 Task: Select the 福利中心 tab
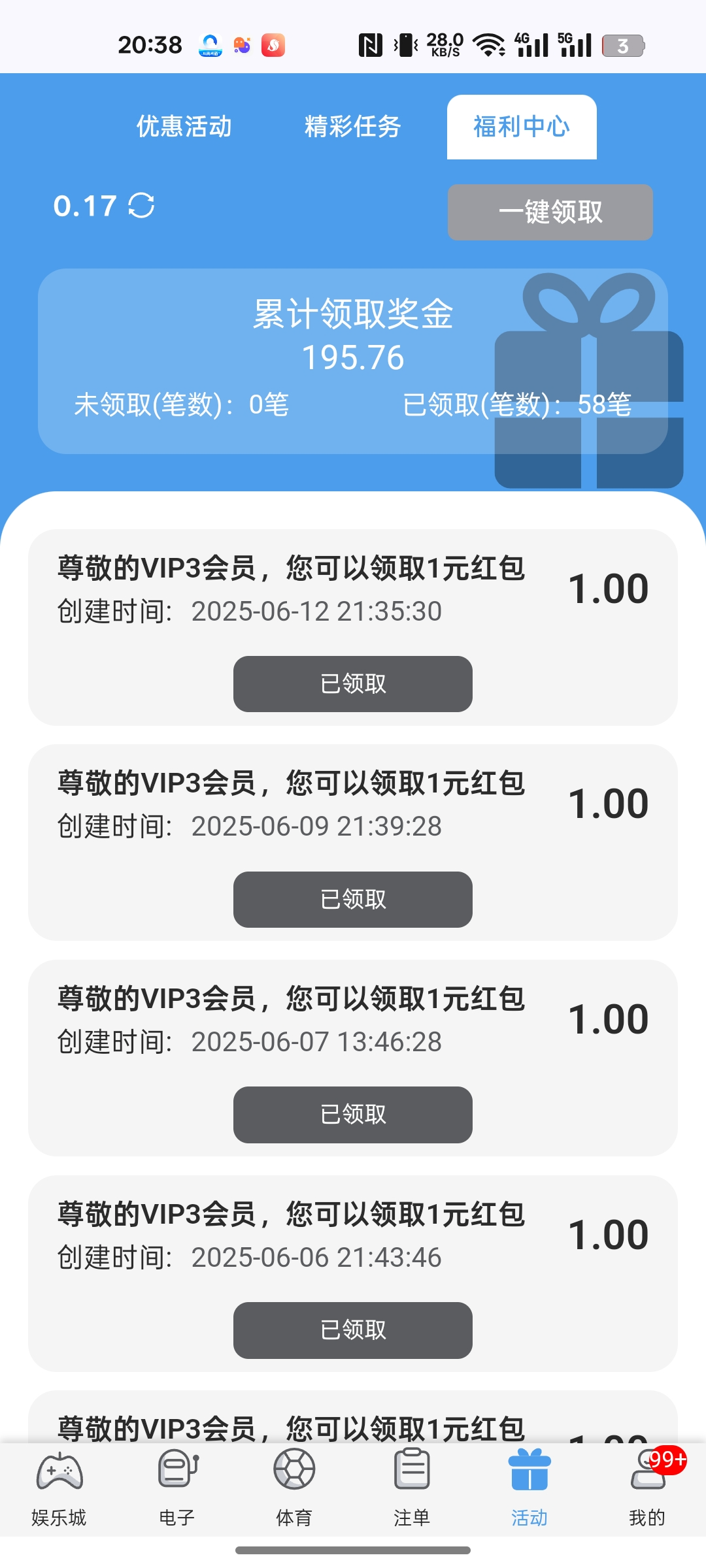(x=522, y=127)
